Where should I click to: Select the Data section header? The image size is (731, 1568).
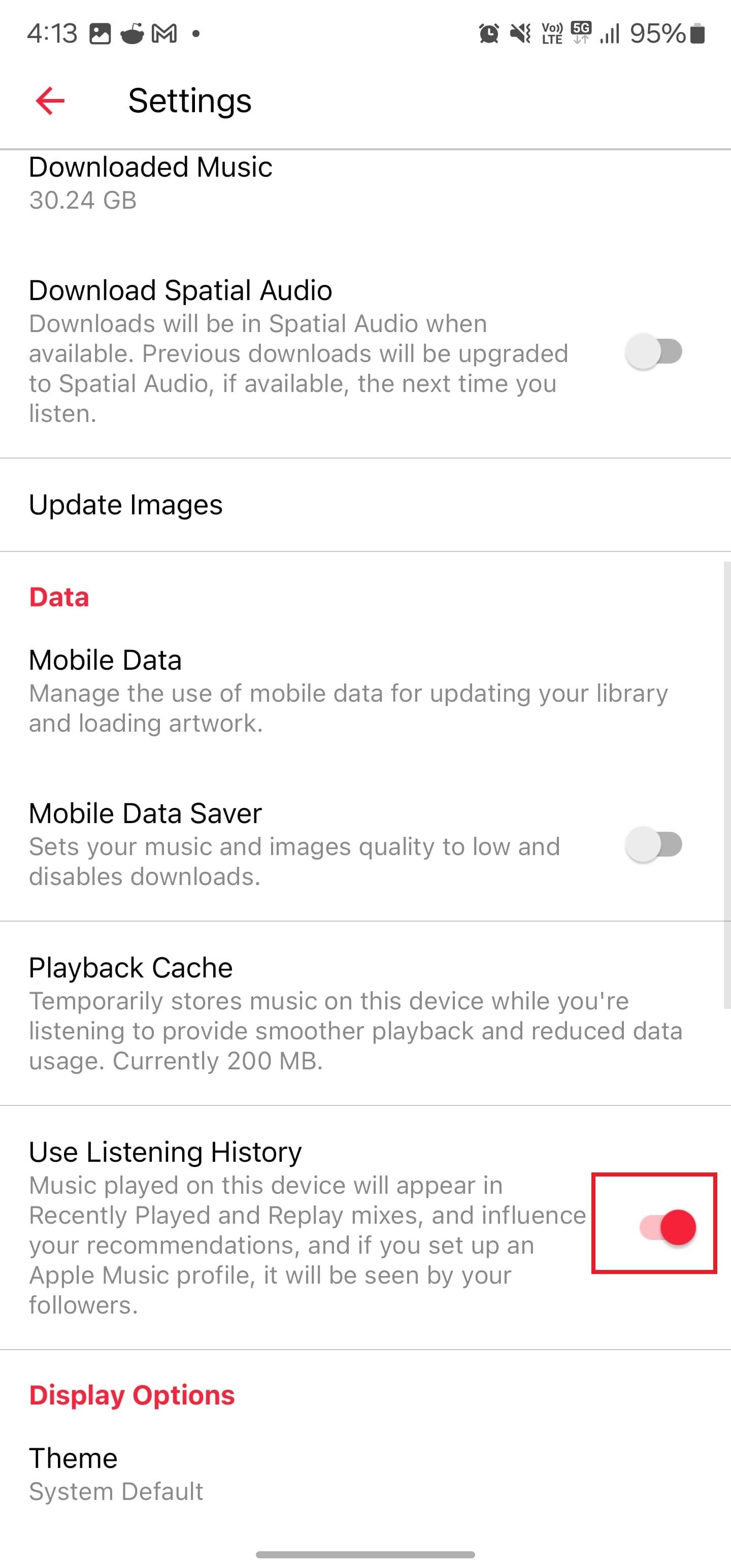[x=58, y=597]
